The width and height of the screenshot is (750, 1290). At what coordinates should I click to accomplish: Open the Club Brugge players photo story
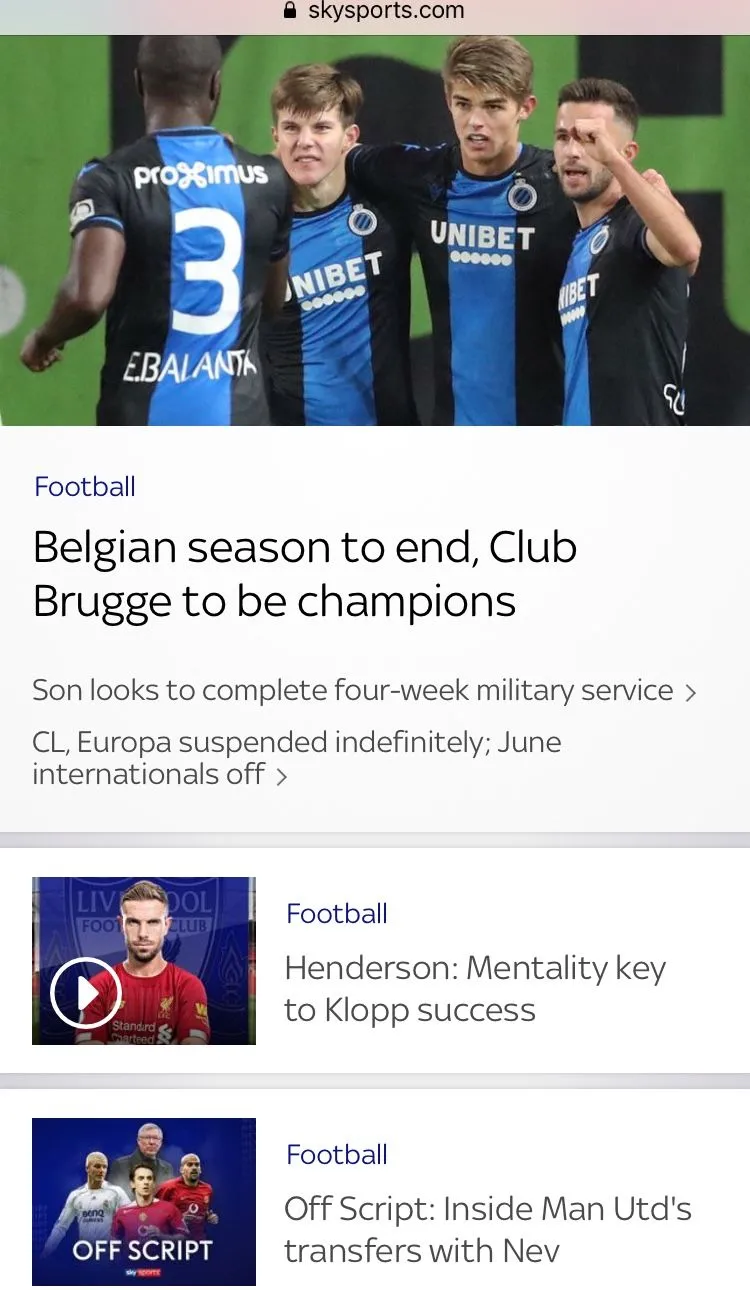click(375, 230)
